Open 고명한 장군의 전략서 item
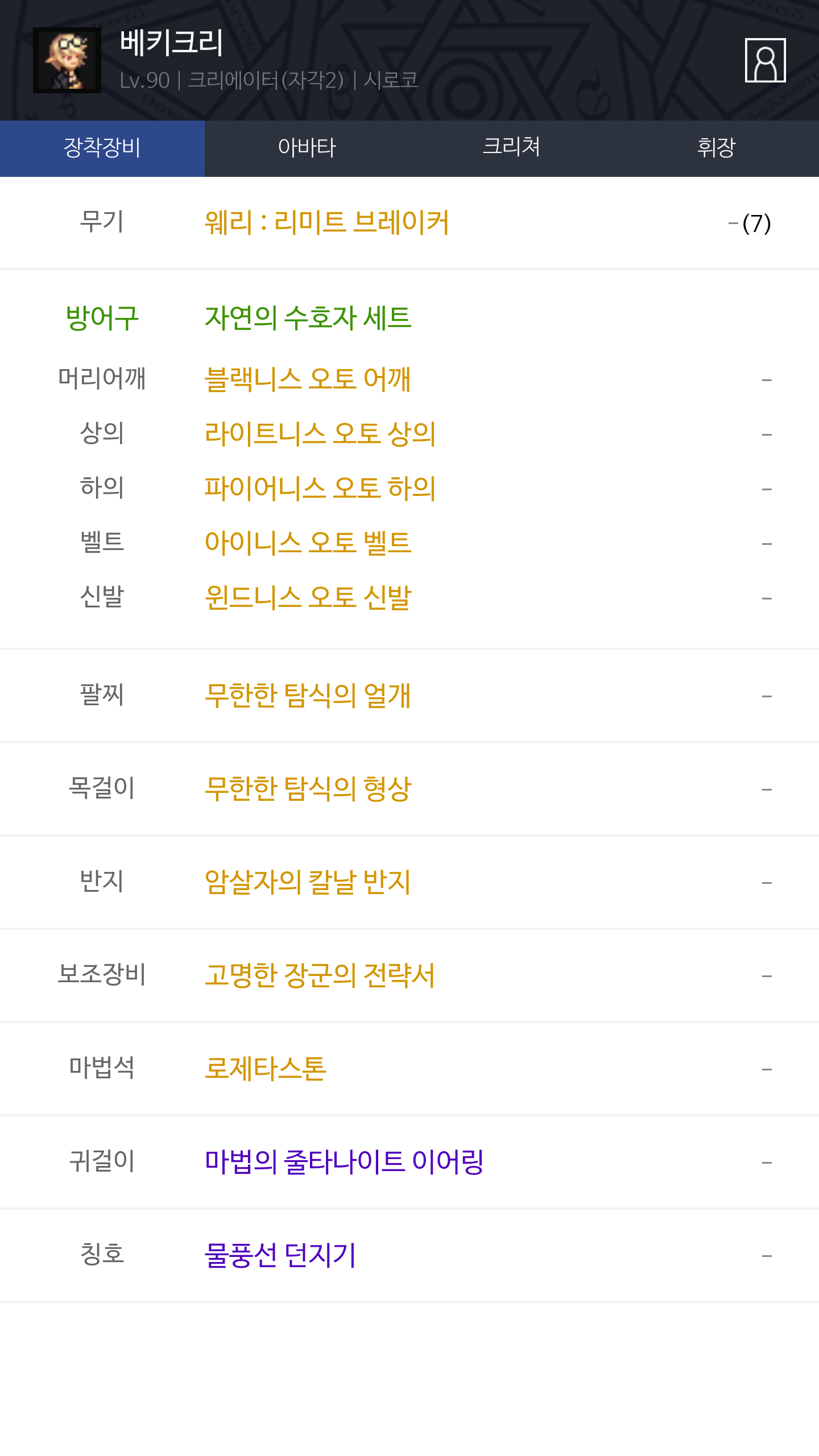This screenshot has height=1456, width=819. 320,975
